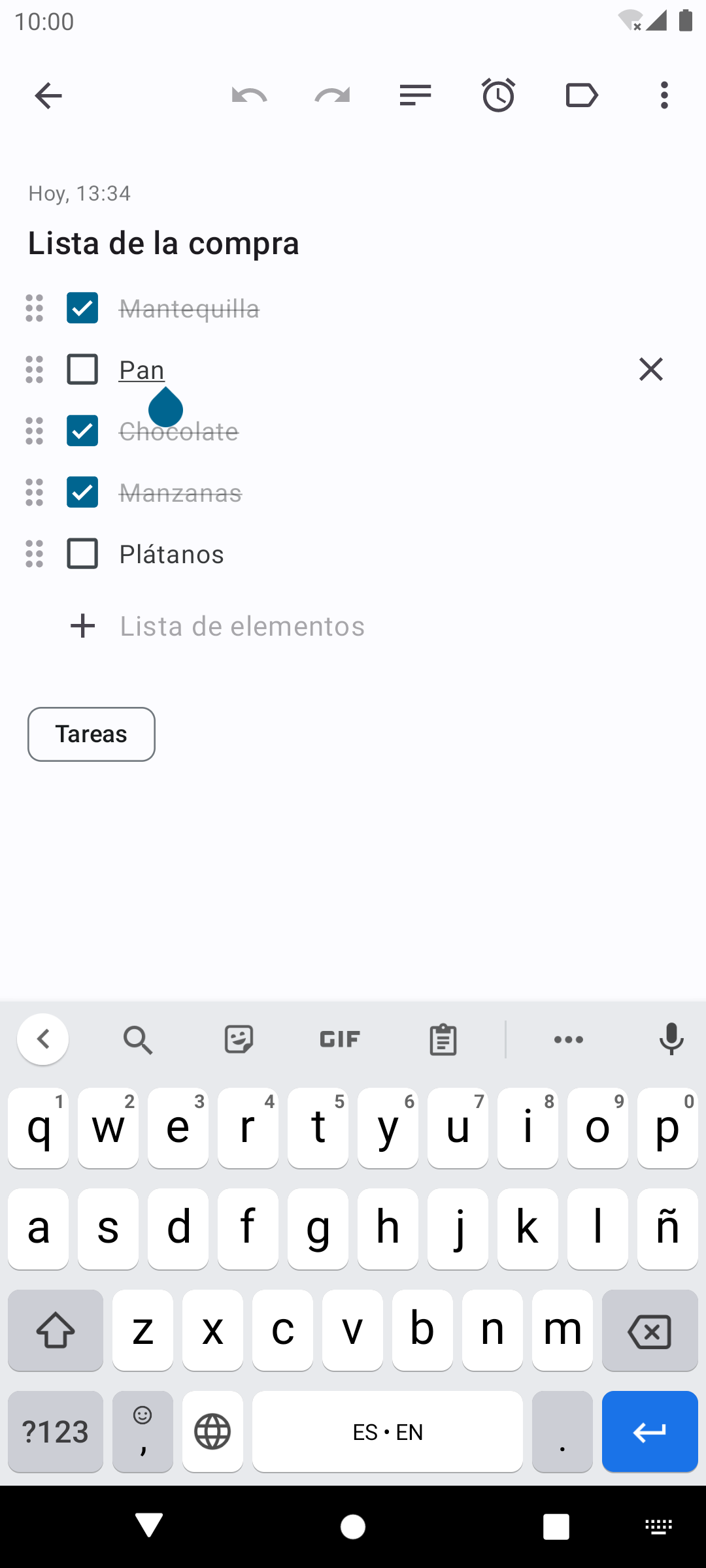Viewport: 706px width, 1568px height.
Task: Open the keyboard clipboard icon
Action: [443, 1039]
